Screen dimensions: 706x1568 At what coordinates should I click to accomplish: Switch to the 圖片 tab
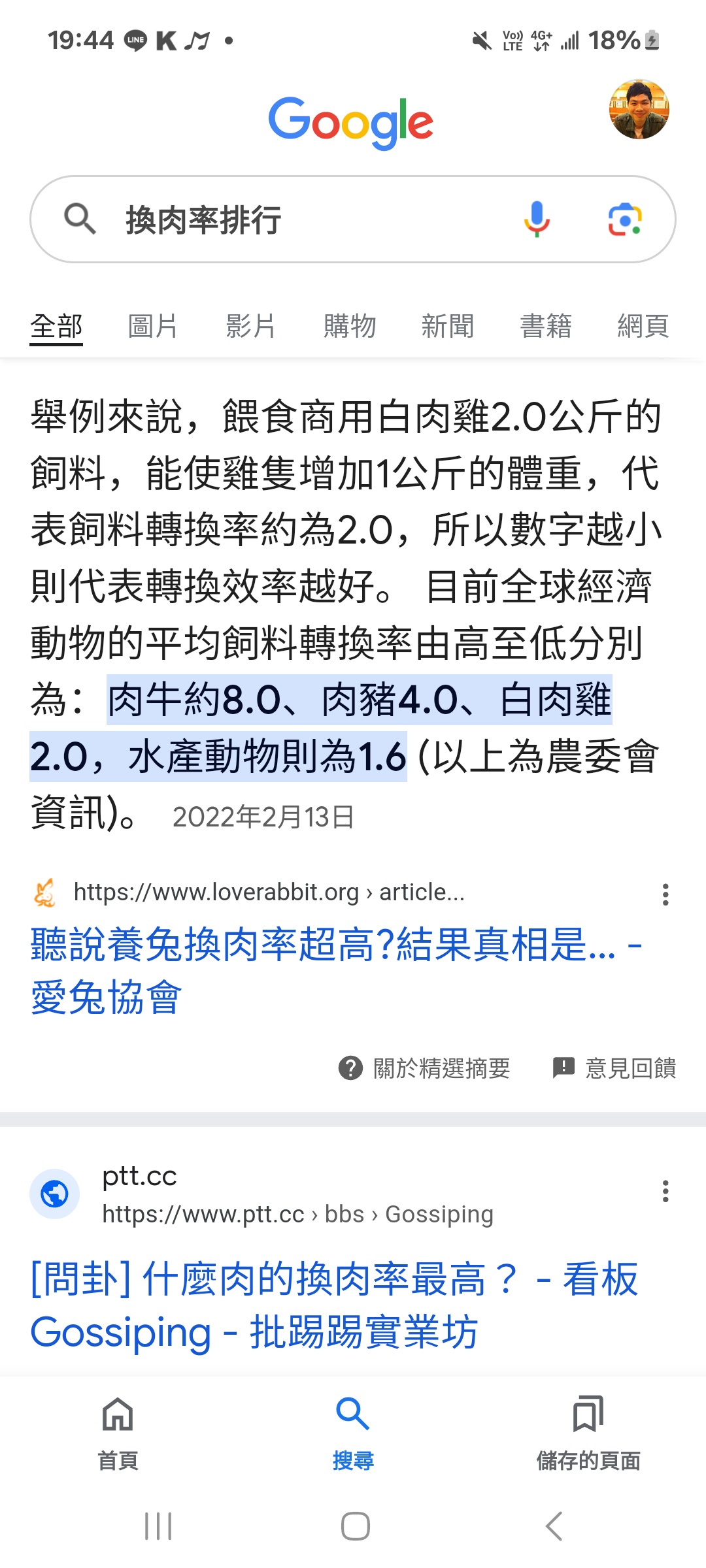(153, 325)
